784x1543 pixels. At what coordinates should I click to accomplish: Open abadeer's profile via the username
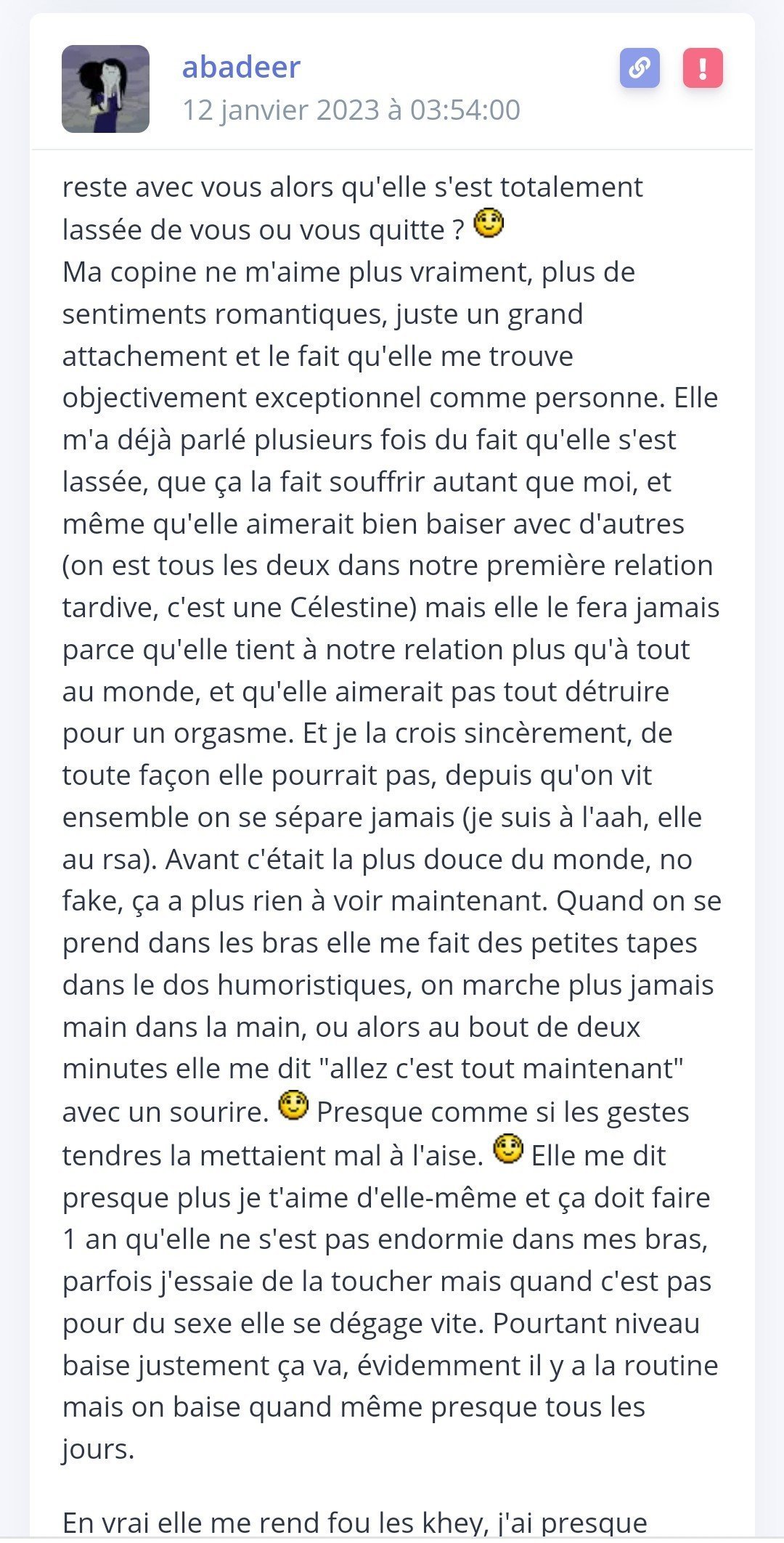(241, 68)
